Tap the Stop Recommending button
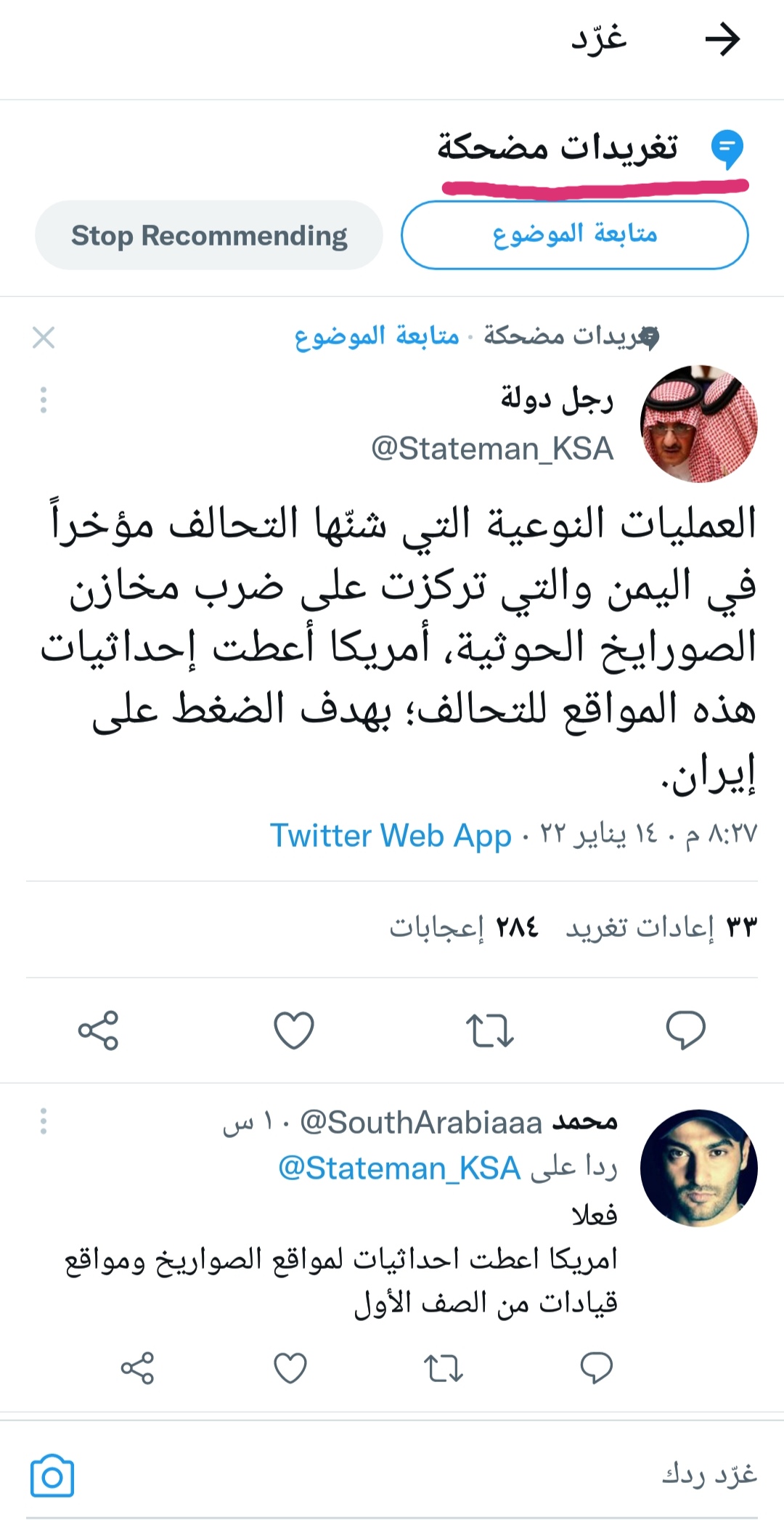 pos(209,235)
